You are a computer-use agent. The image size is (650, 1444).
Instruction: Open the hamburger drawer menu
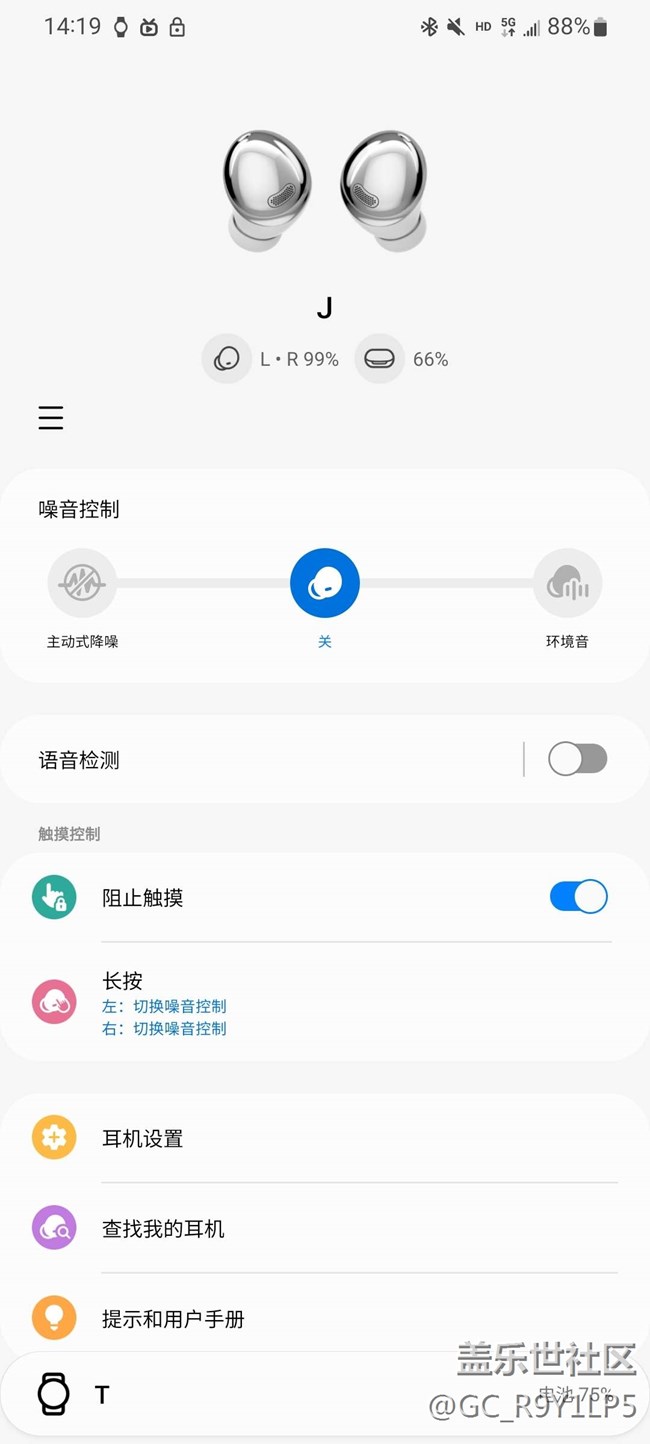[x=51, y=418]
